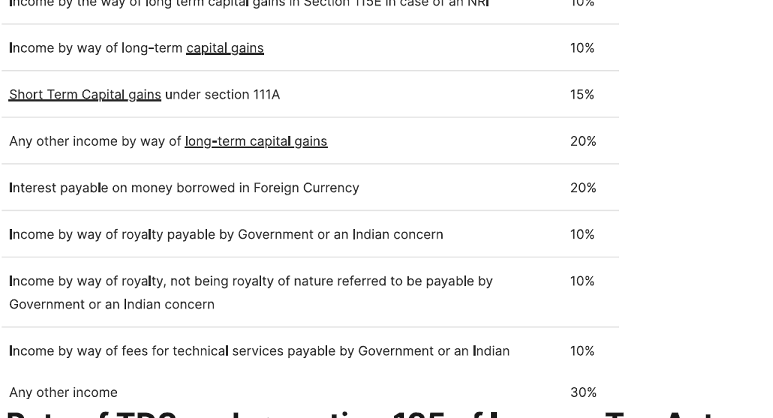Follow the "long-term capital gains" link in the 20% row
Screen dimensions: 773x418
click(256, 141)
